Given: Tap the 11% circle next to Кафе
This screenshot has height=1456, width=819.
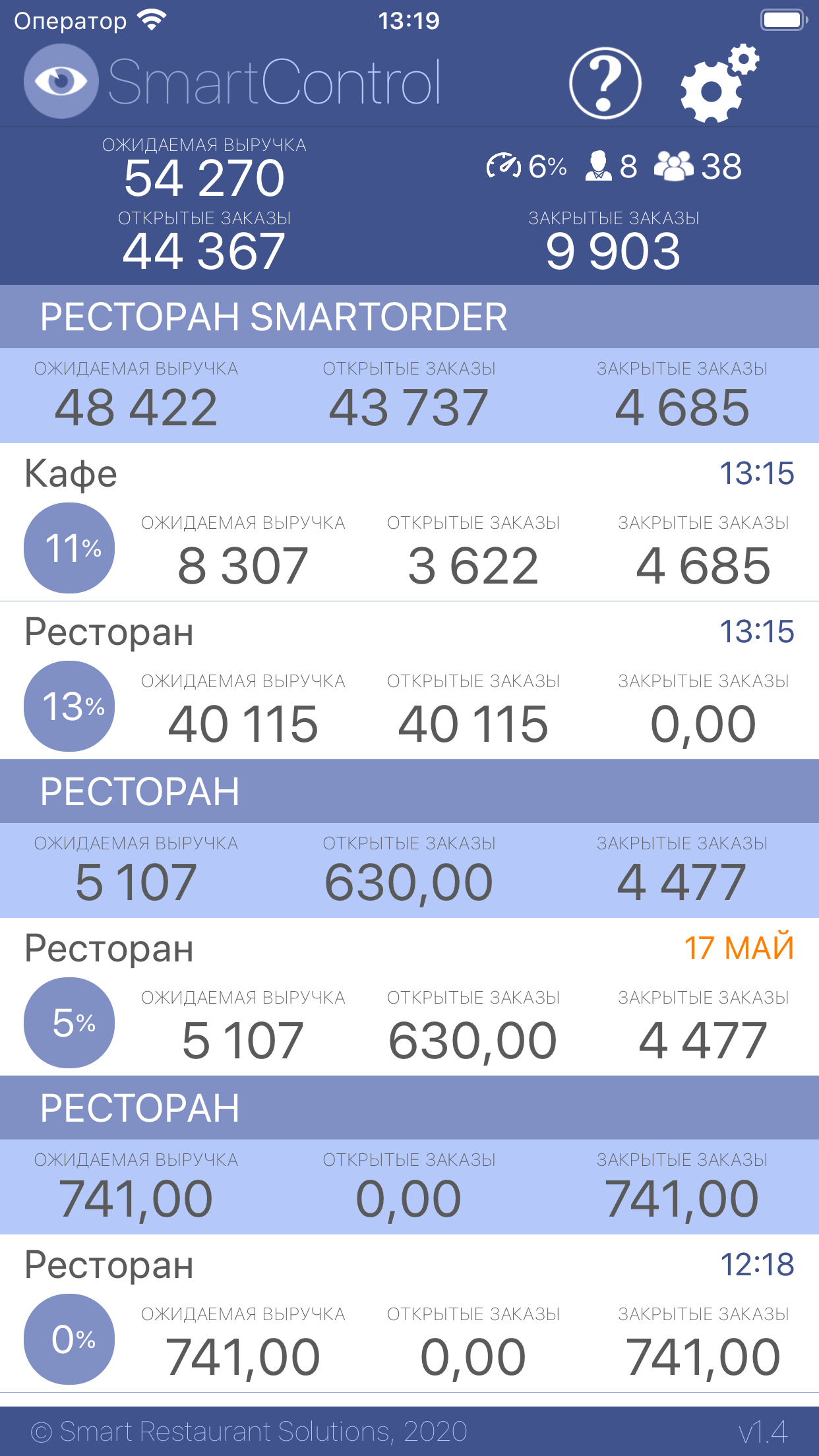Looking at the screenshot, I should coord(69,547).
